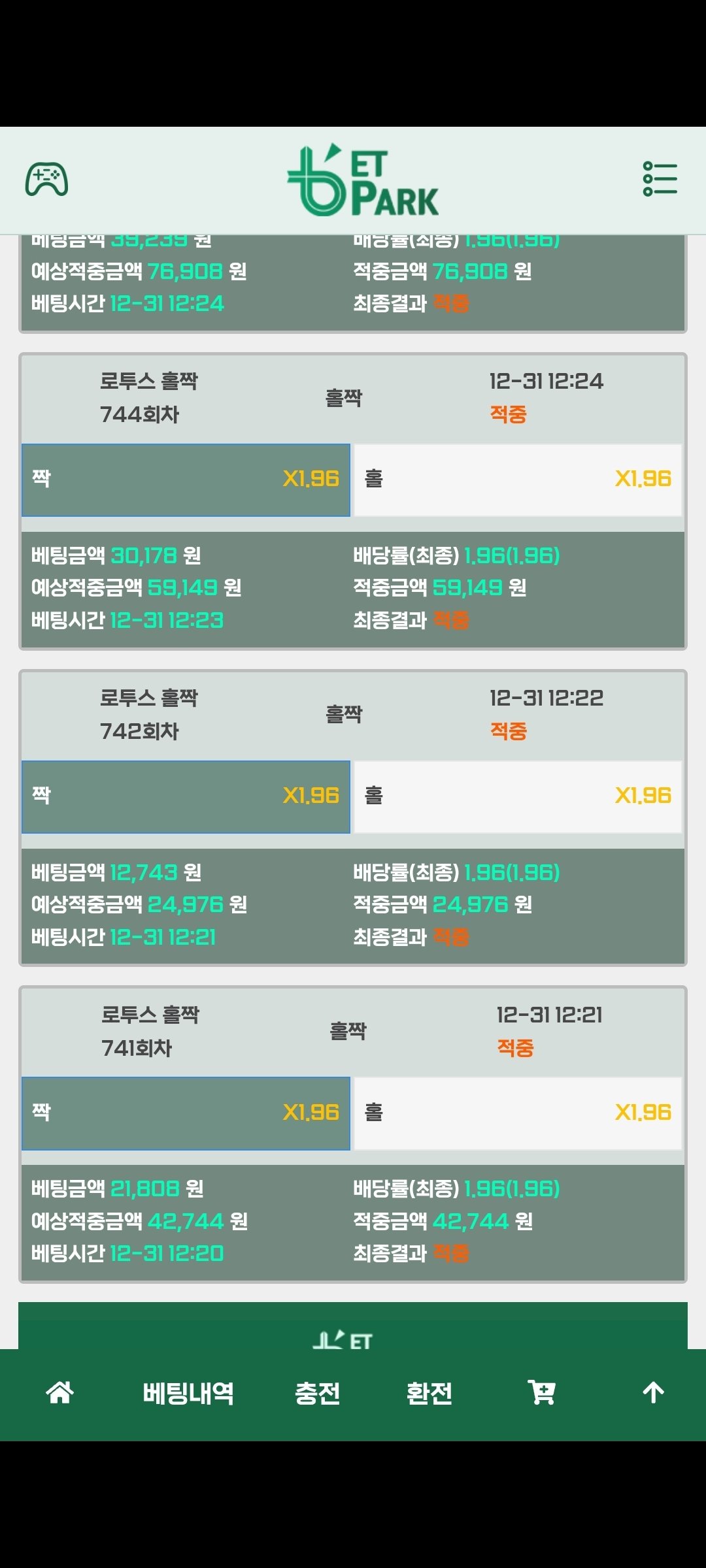This screenshot has width=706, height=1568.
Task: Select 홀 option in 744회차 card
Action: [x=518, y=480]
